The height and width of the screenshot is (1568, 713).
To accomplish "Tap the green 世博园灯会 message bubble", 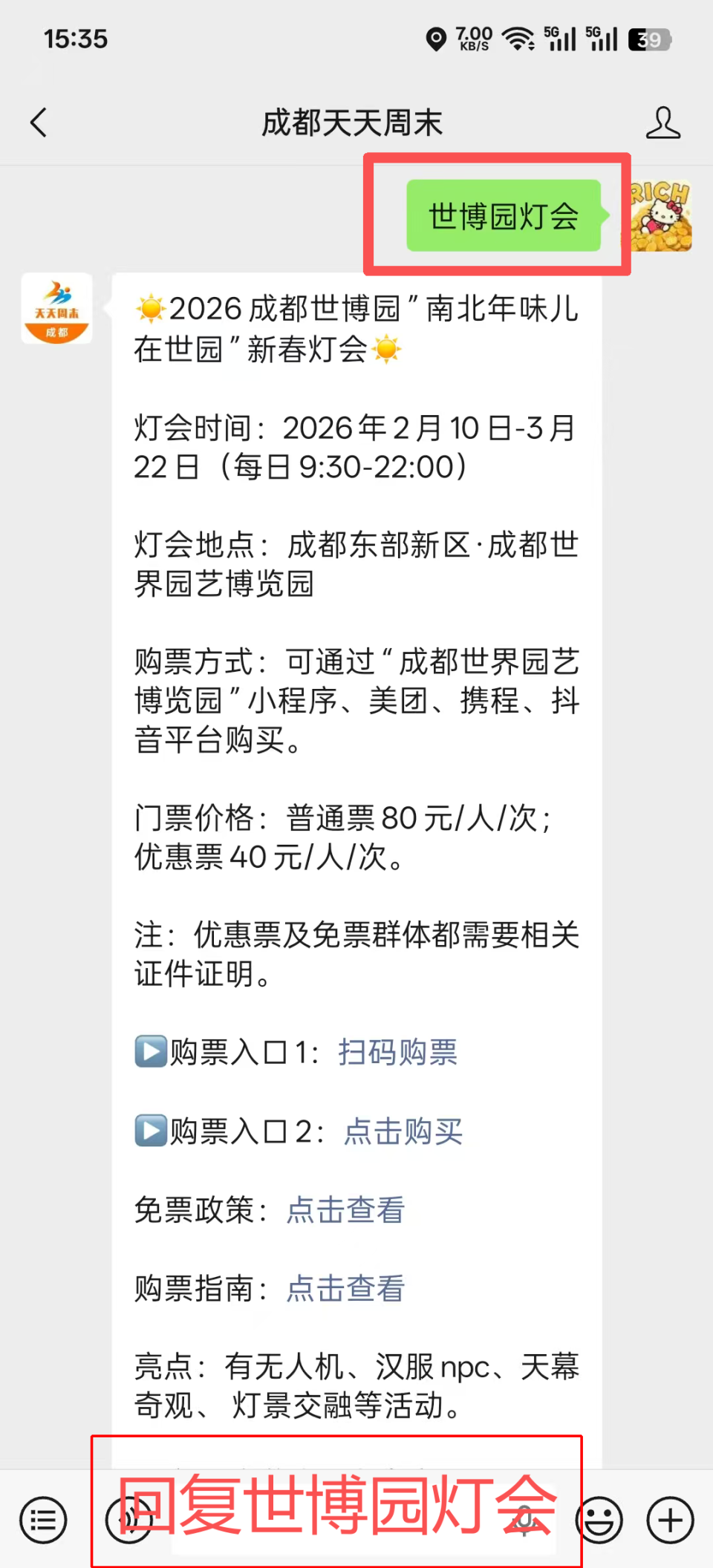I will [x=504, y=216].
